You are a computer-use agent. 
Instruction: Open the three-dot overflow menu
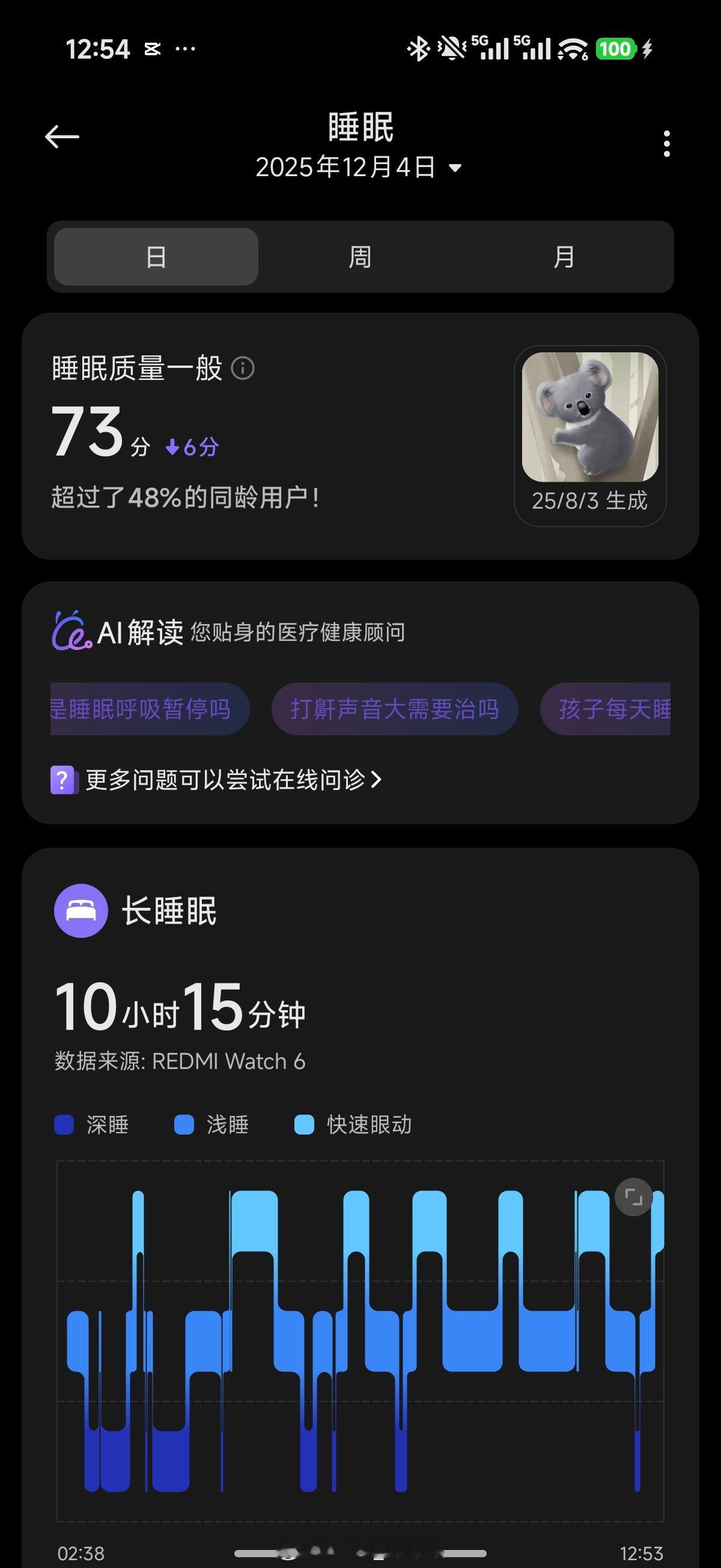click(x=666, y=144)
